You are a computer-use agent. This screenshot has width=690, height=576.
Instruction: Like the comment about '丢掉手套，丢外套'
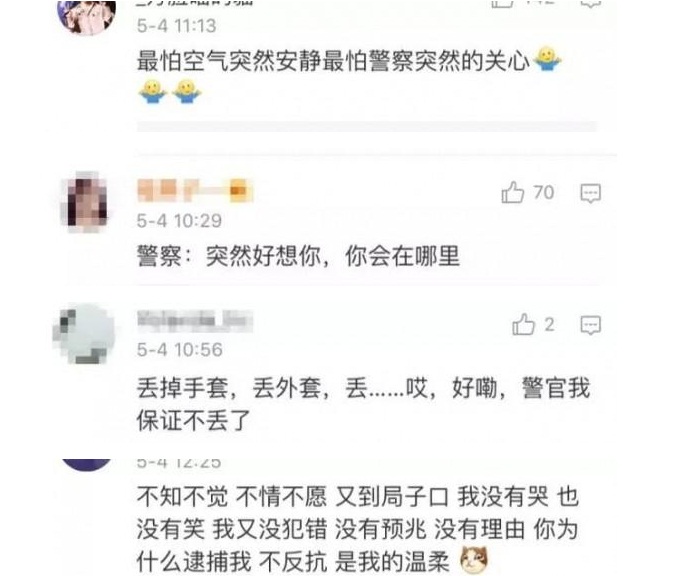click(x=524, y=324)
